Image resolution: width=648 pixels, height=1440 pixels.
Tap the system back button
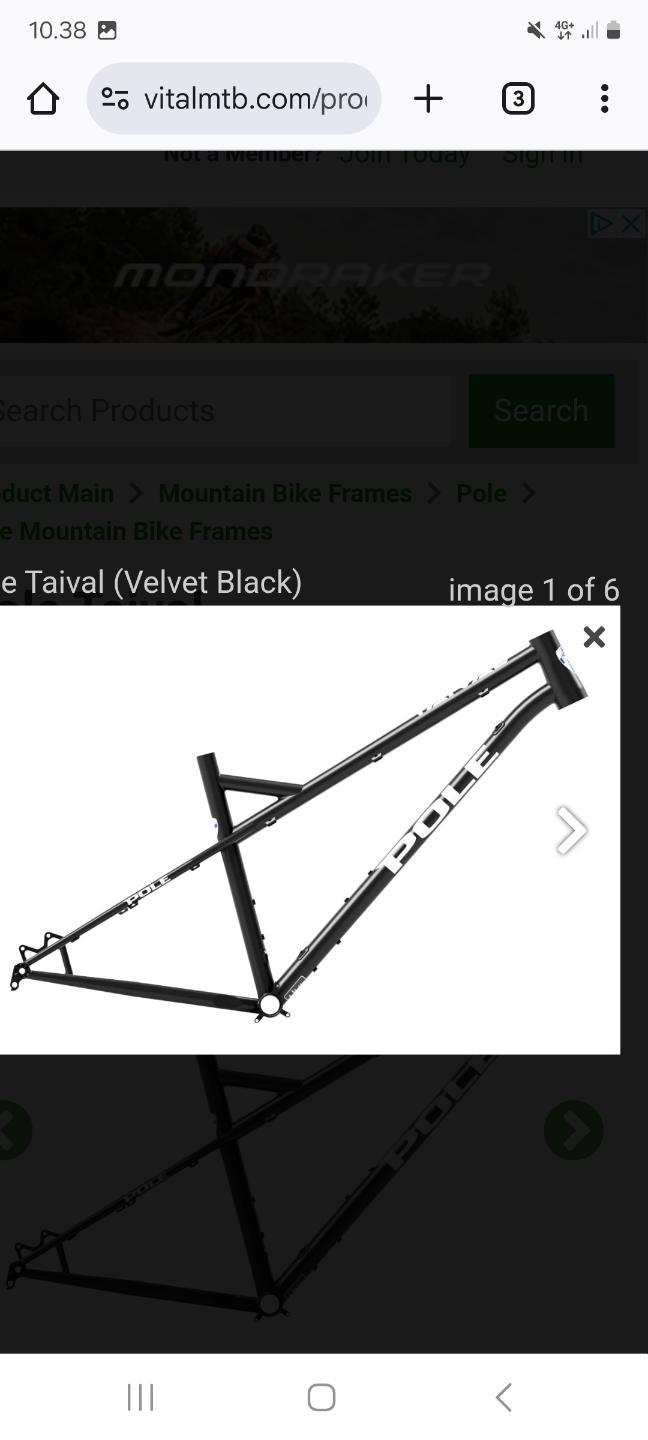pyautogui.click(x=504, y=1397)
